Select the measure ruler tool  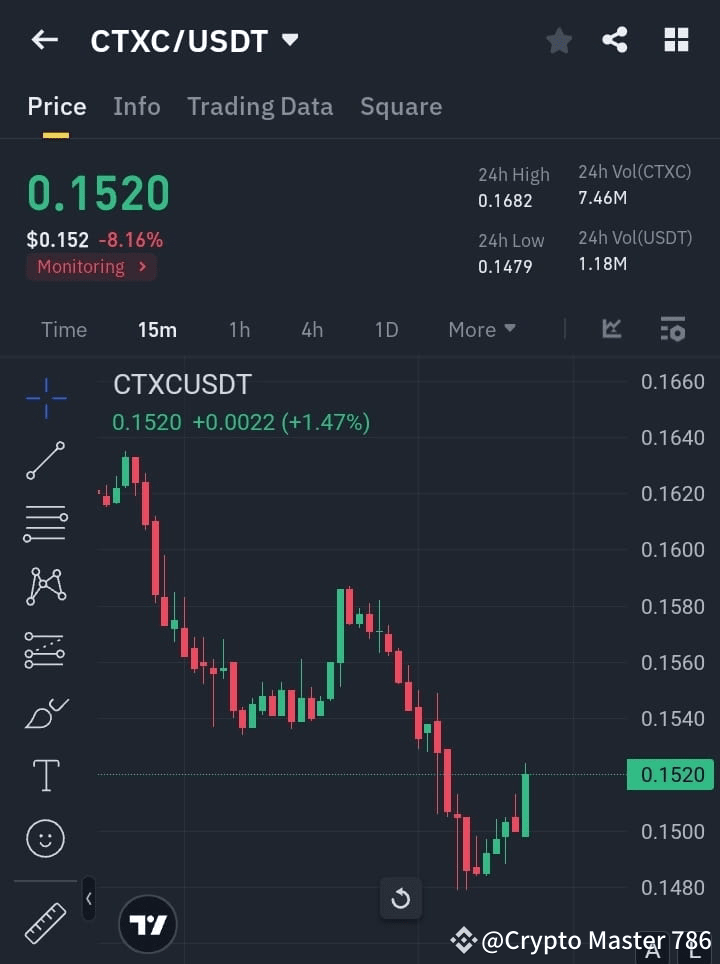pyautogui.click(x=44, y=922)
